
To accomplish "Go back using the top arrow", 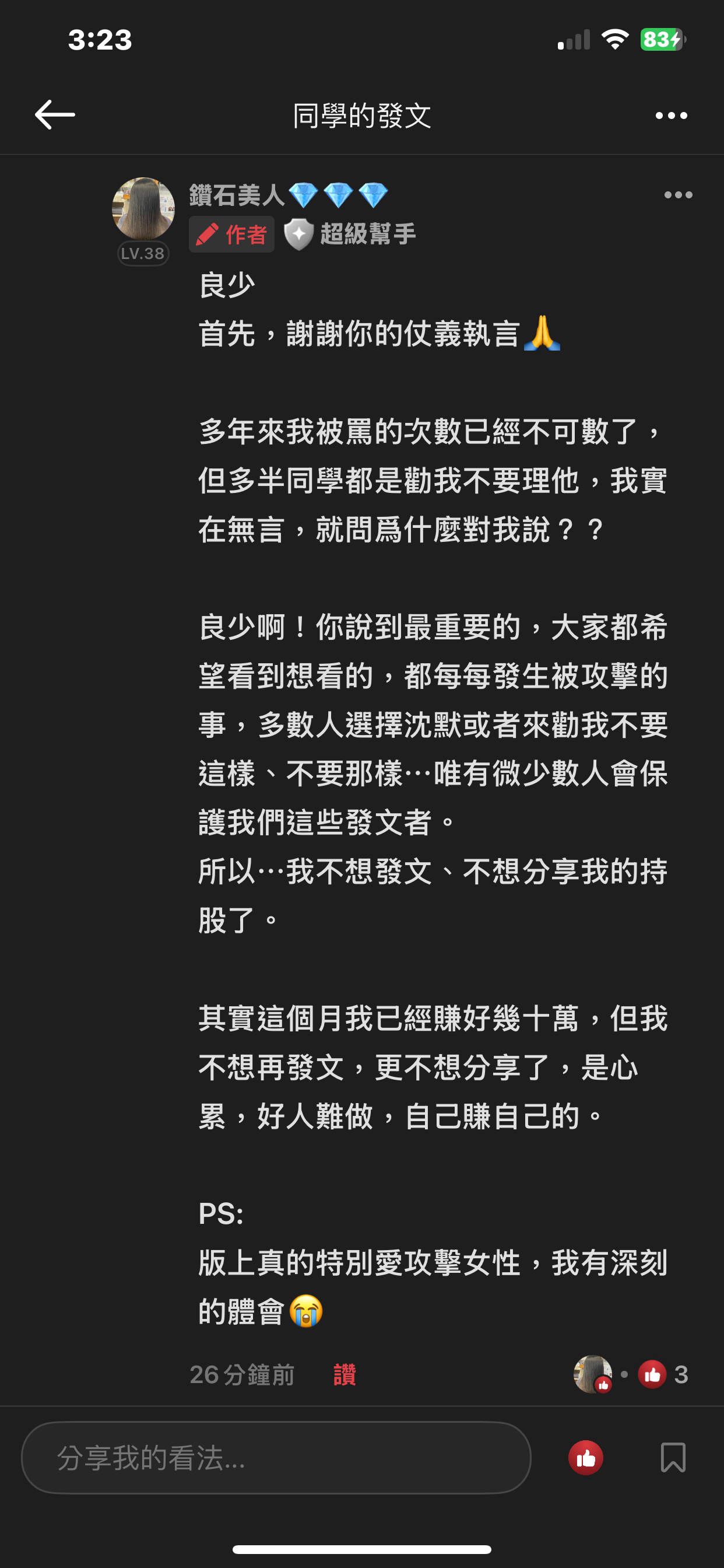I will coord(55,115).
